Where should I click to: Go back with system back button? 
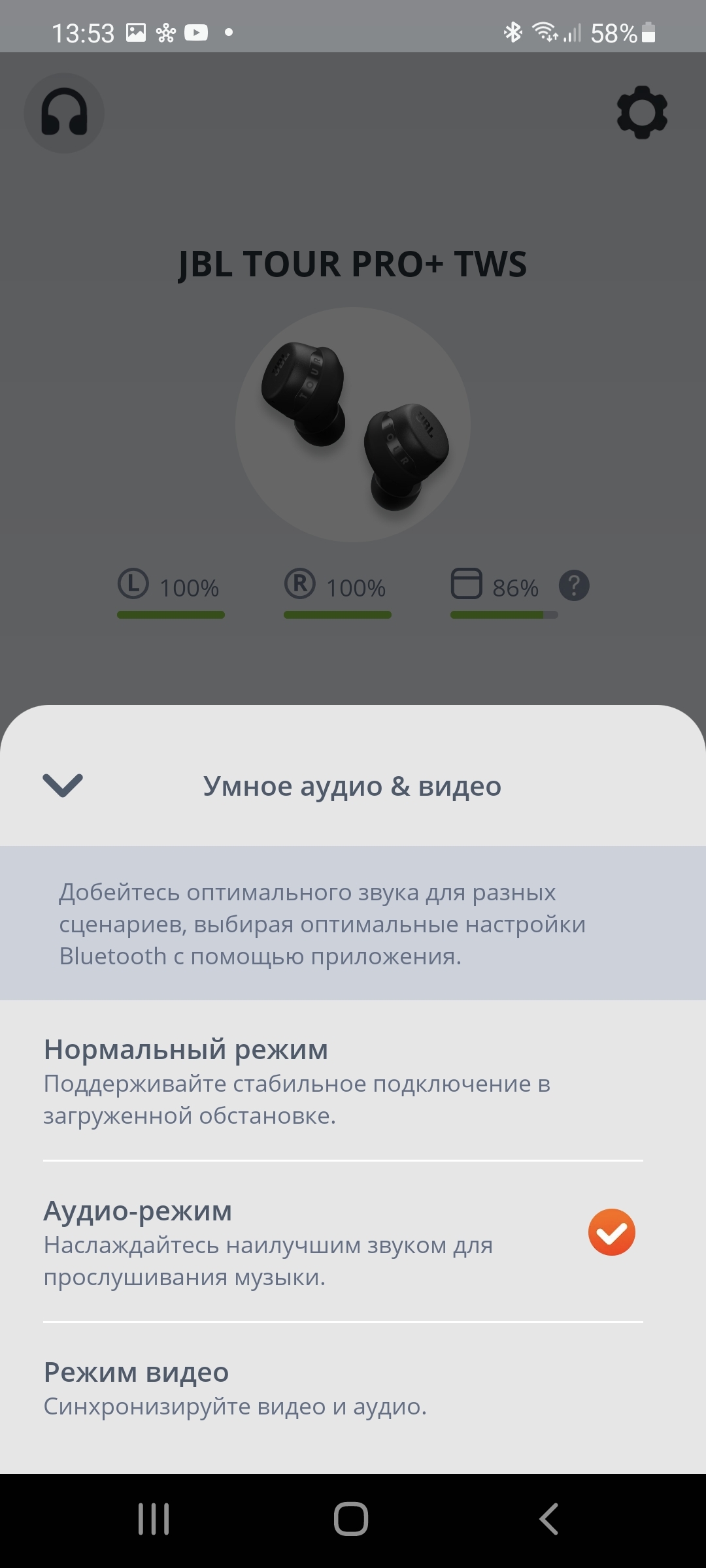coord(549,1518)
